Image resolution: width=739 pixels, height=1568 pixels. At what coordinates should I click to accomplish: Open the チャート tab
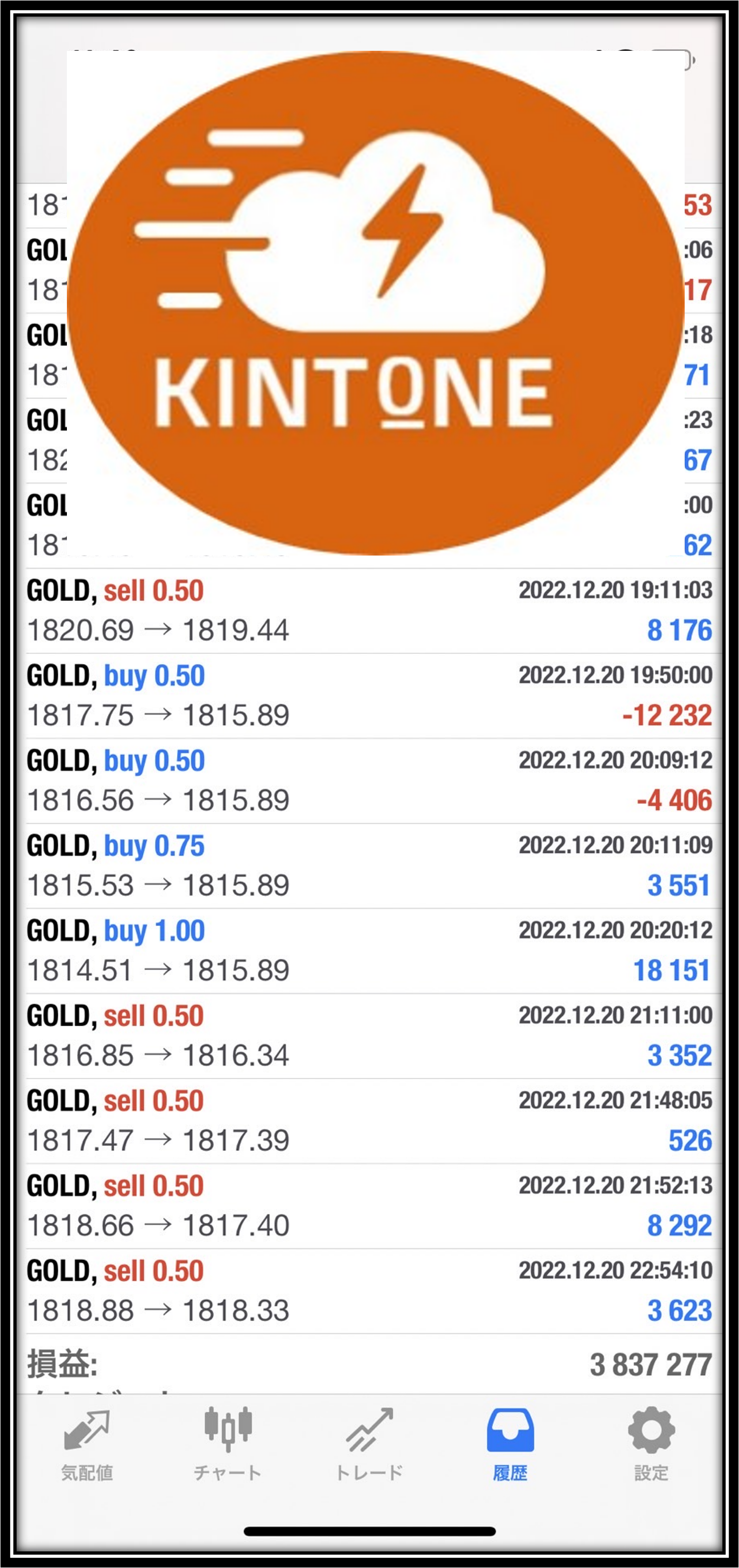(228, 1444)
